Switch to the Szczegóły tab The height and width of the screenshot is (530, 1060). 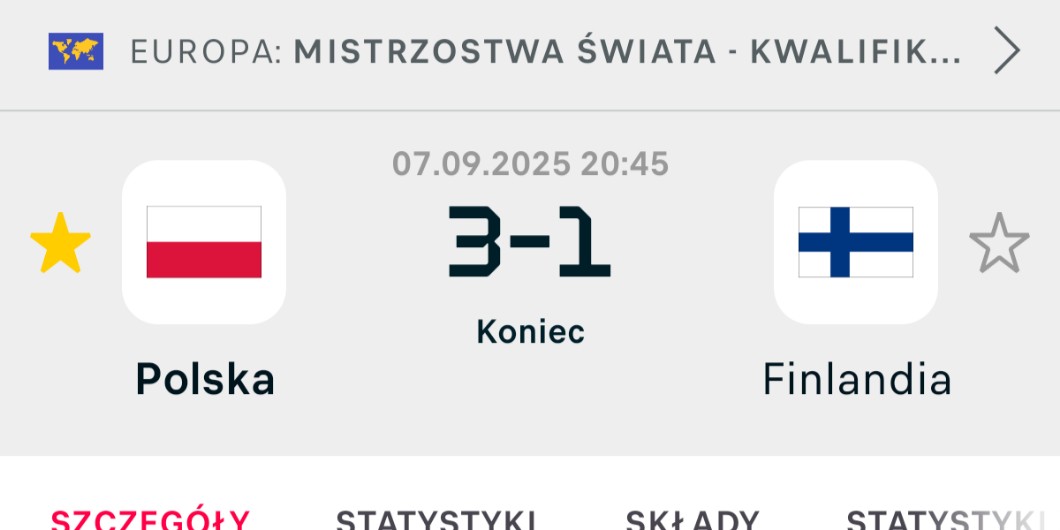150,519
